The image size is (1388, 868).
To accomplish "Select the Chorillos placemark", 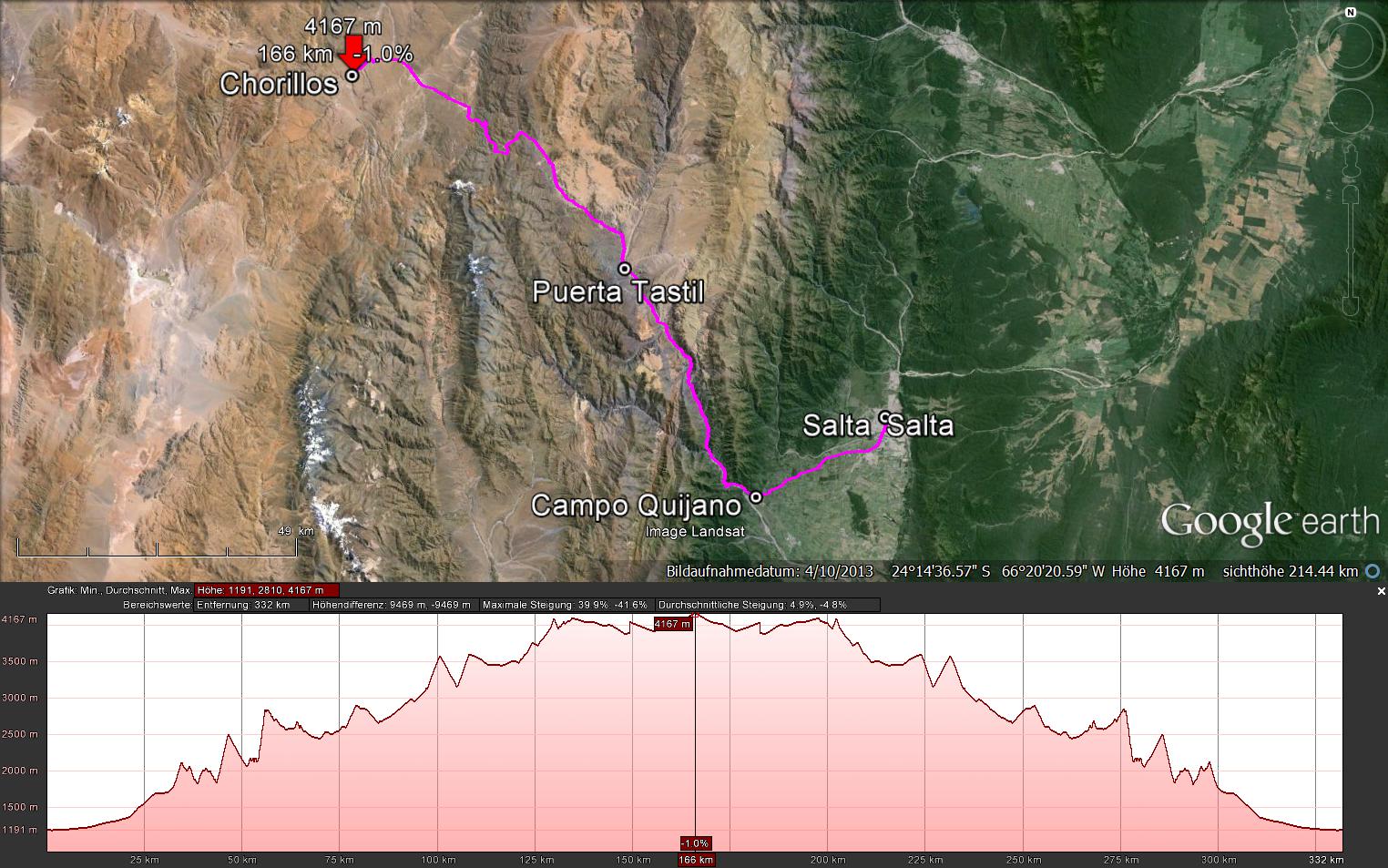I will [x=352, y=77].
